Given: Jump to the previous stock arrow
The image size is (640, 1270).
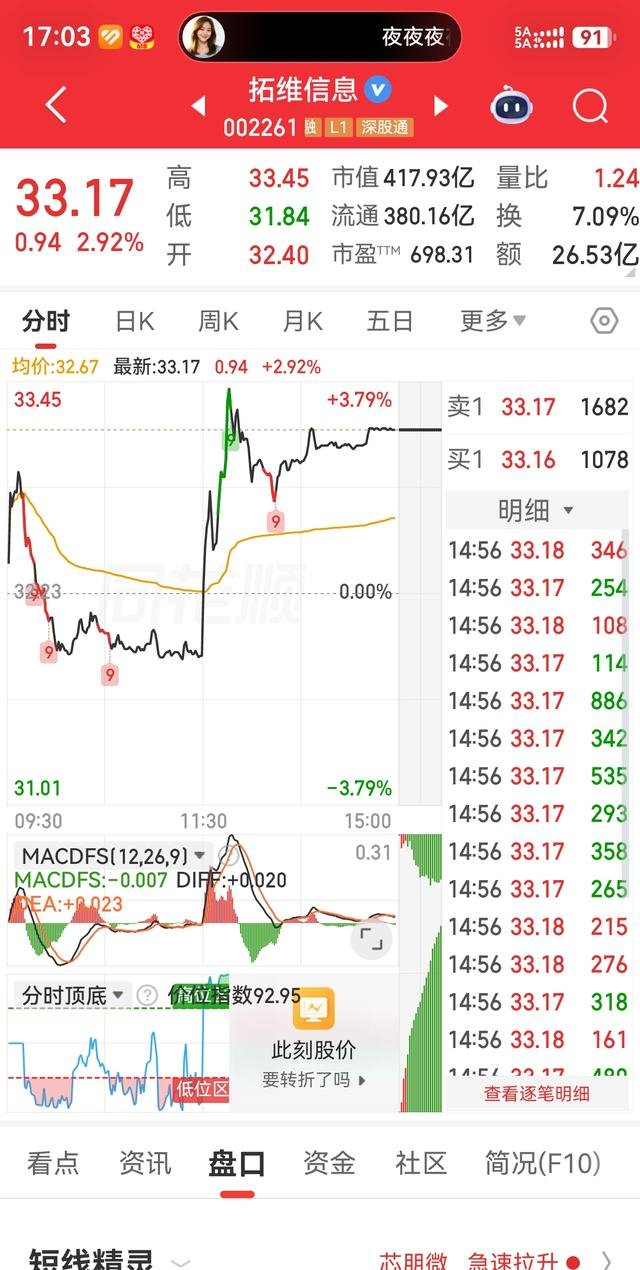Looking at the screenshot, I should 198,106.
